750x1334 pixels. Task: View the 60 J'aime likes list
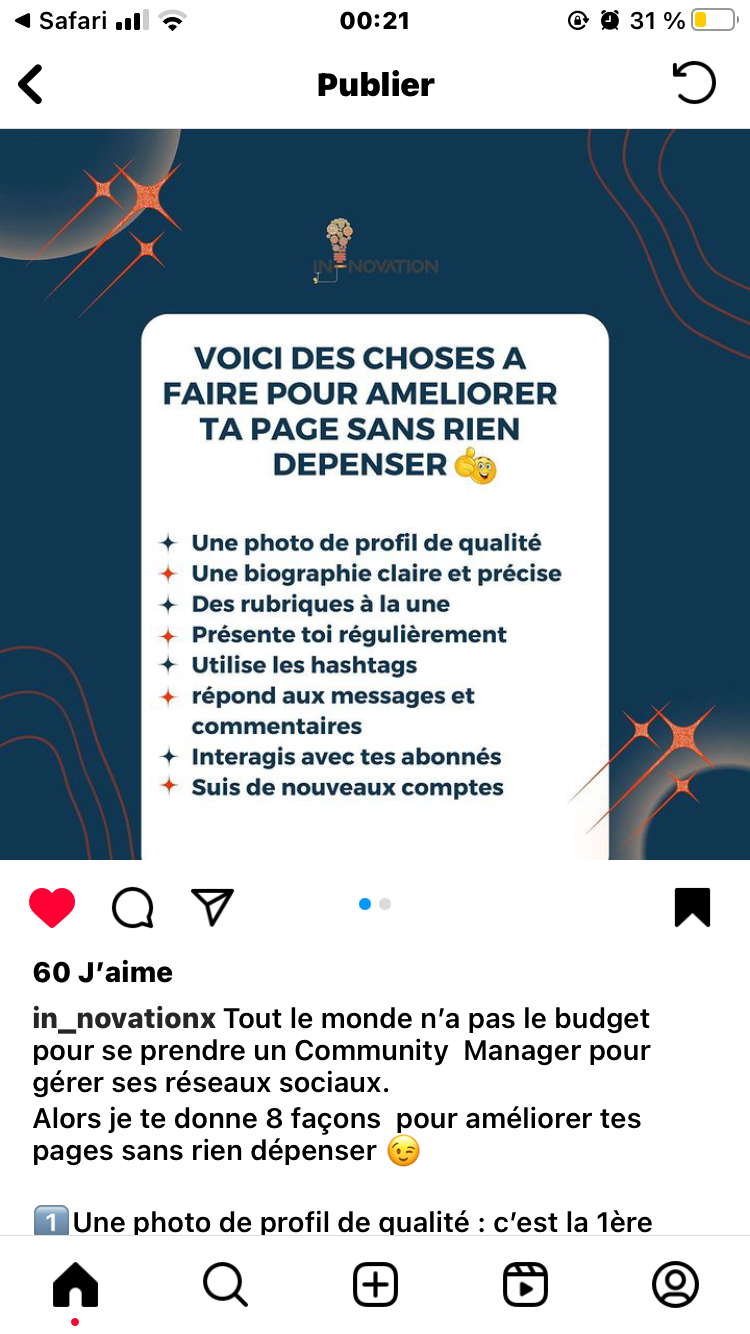tap(103, 972)
